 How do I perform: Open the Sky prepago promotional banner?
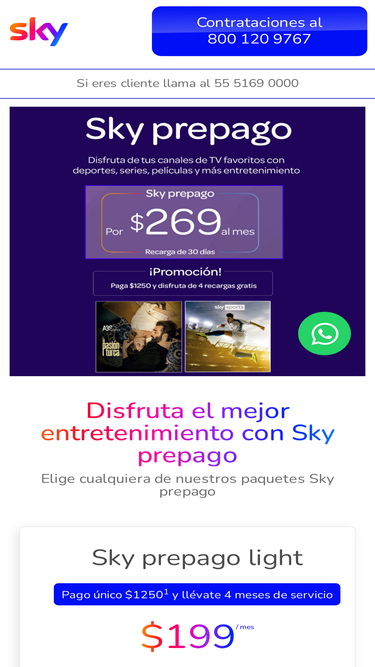(x=188, y=241)
